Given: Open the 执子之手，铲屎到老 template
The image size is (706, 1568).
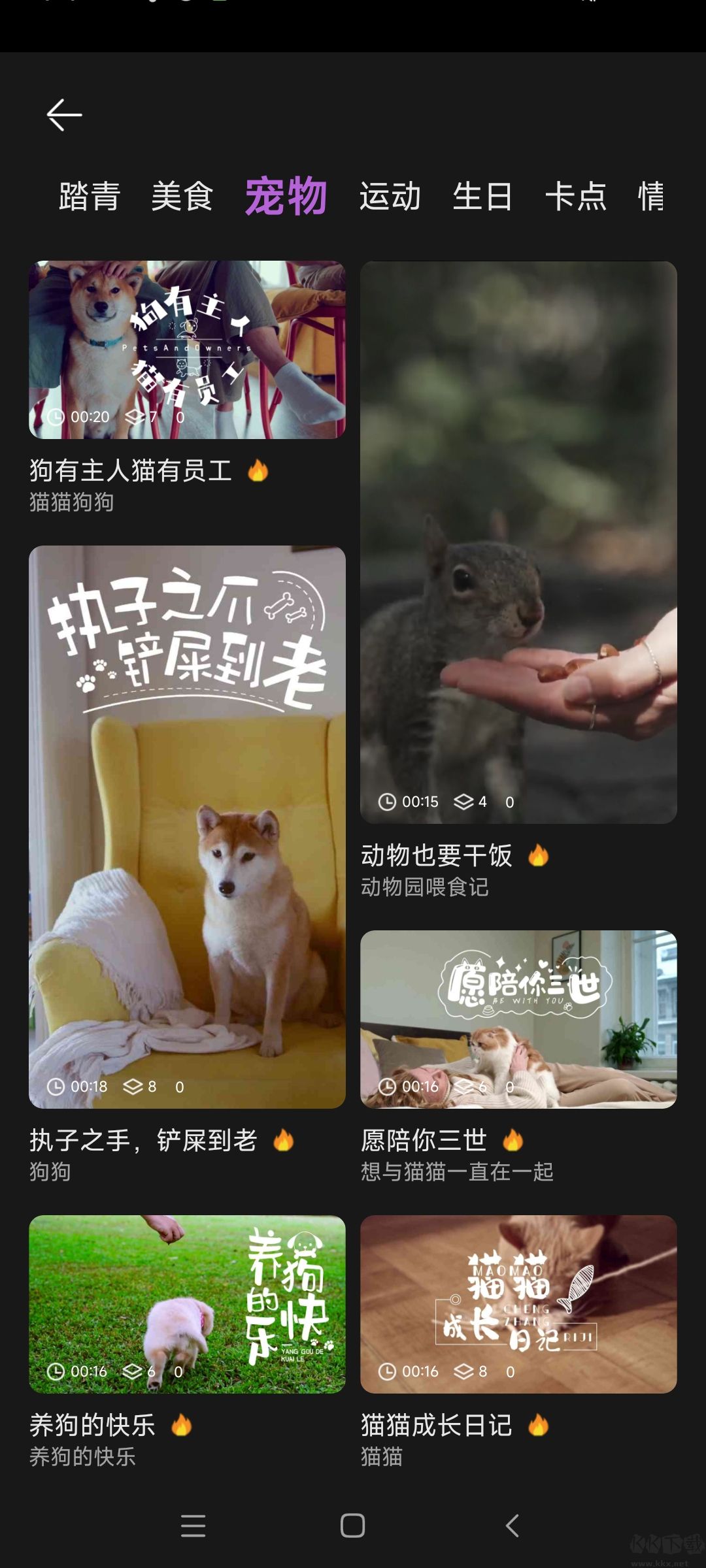Looking at the screenshot, I should pyautogui.click(x=187, y=827).
